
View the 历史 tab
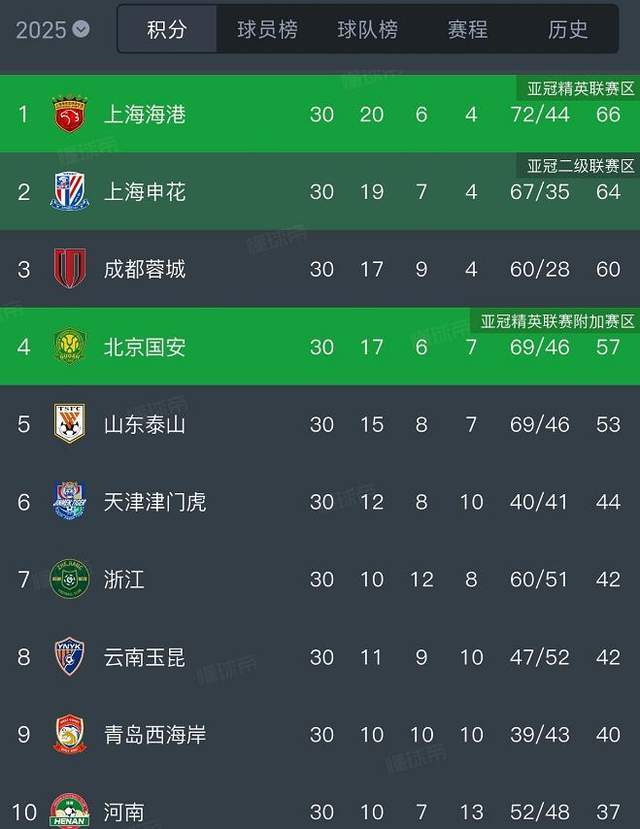pyautogui.click(x=568, y=29)
